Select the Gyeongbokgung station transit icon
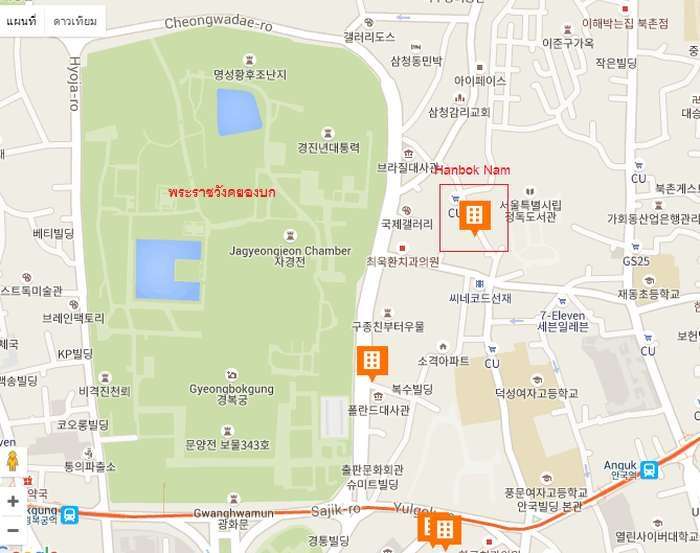The width and height of the screenshot is (700, 553). point(69,515)
